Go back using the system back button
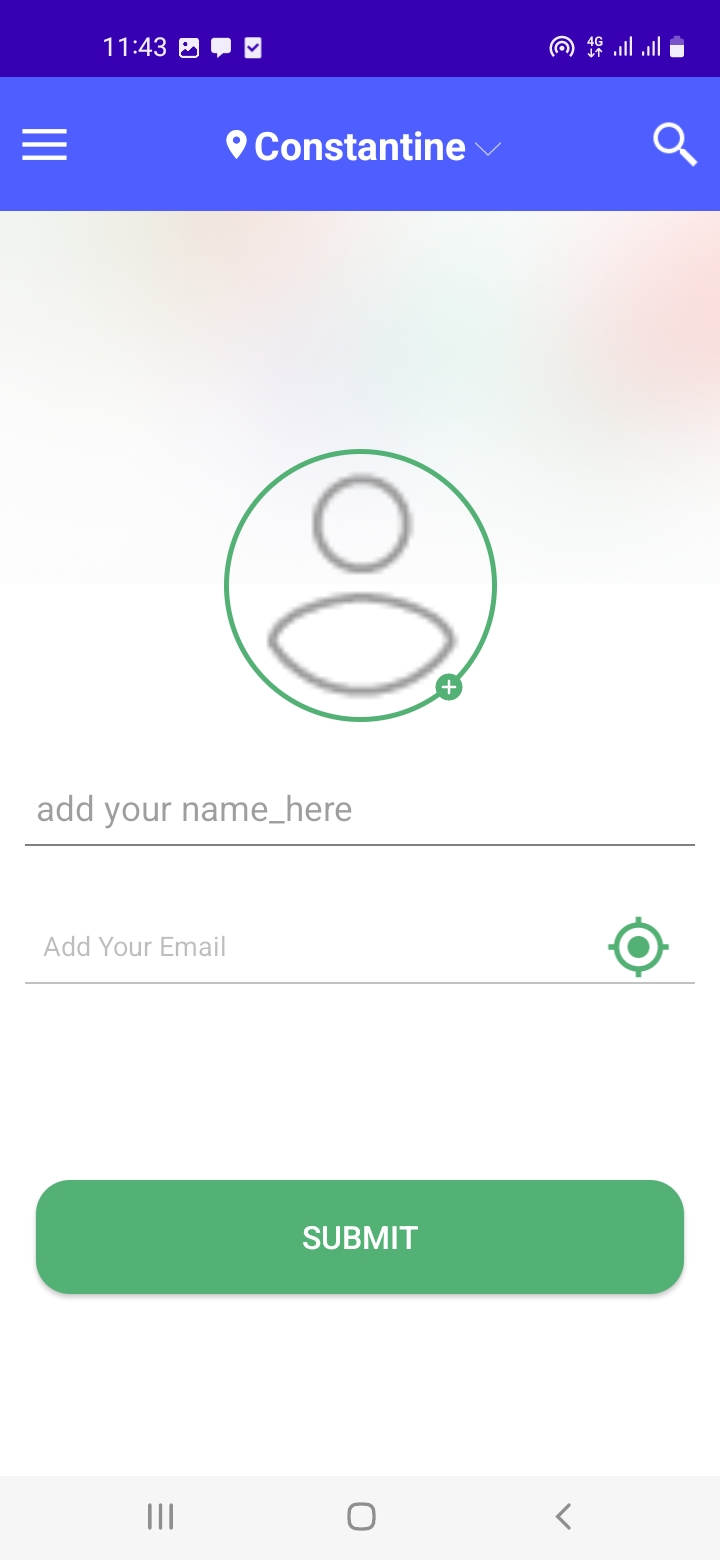The image size is (720, 1560). point(563,1517)
